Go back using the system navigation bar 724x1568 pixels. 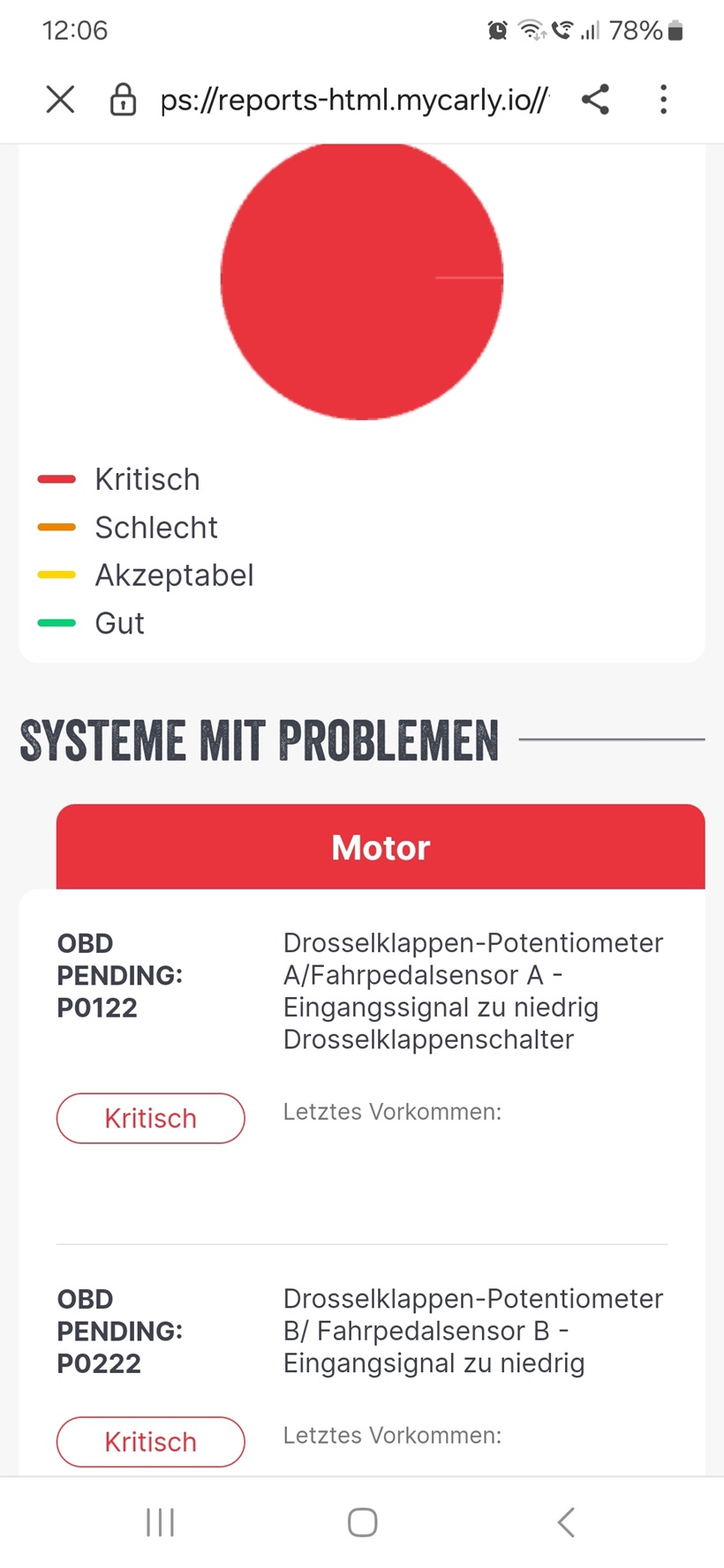tap(566, 1522)
